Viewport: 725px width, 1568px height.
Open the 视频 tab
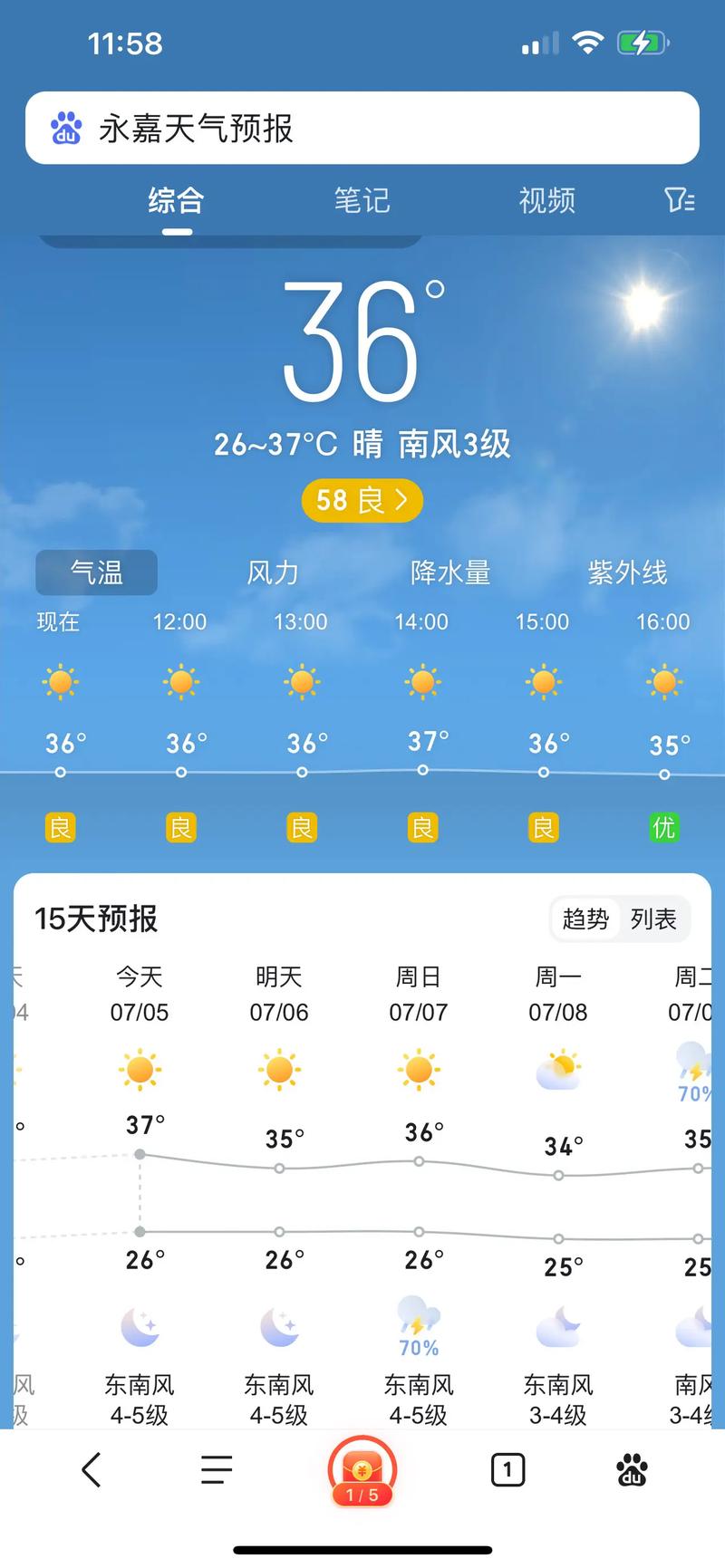547,201
